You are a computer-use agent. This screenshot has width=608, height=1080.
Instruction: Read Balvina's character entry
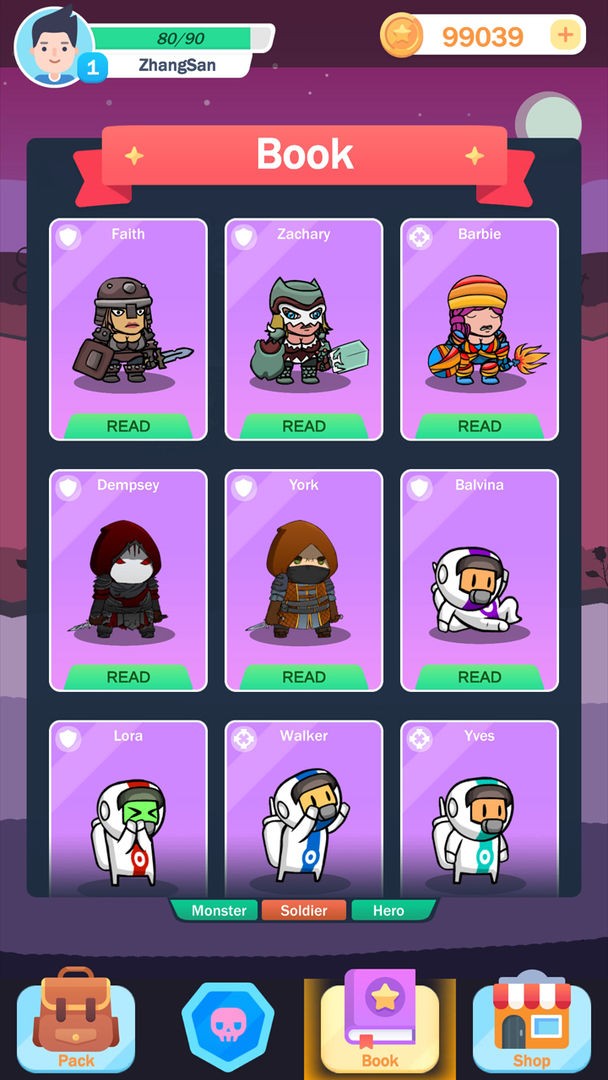480,677
